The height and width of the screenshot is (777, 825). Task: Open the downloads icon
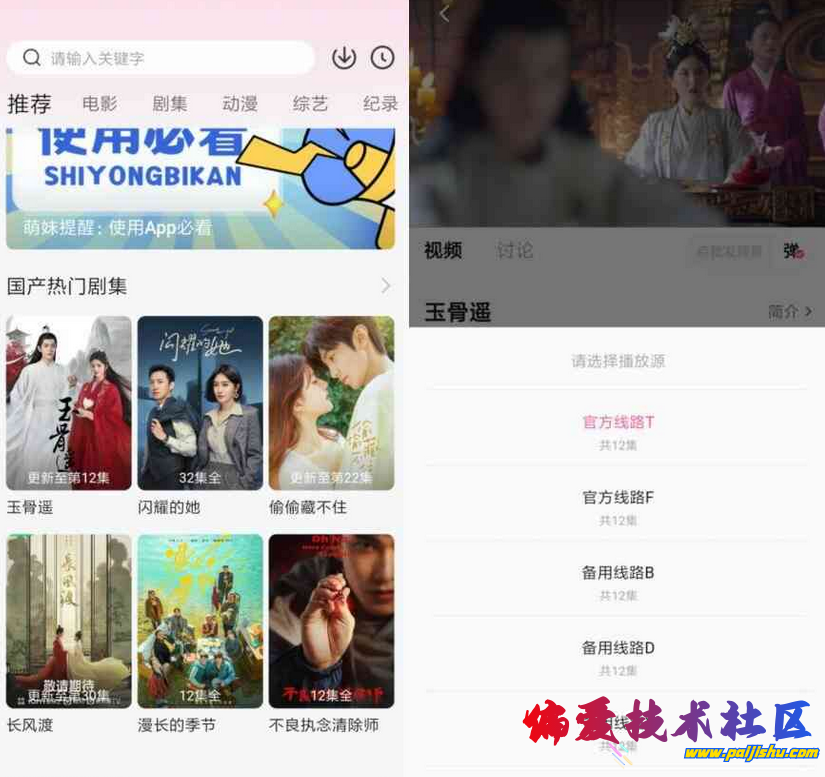pyautogui.click(x=344, y=58)
